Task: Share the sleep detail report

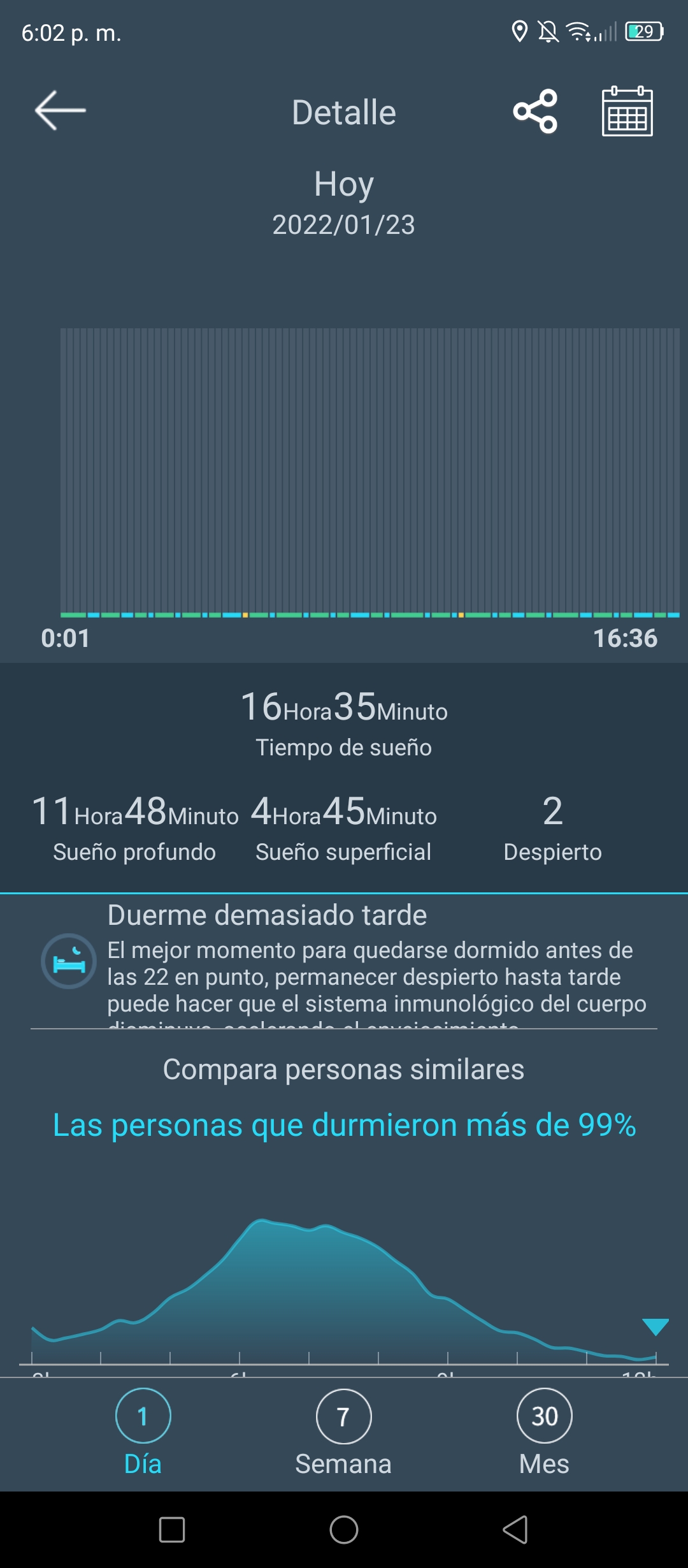Action: (x=536, y=112)
